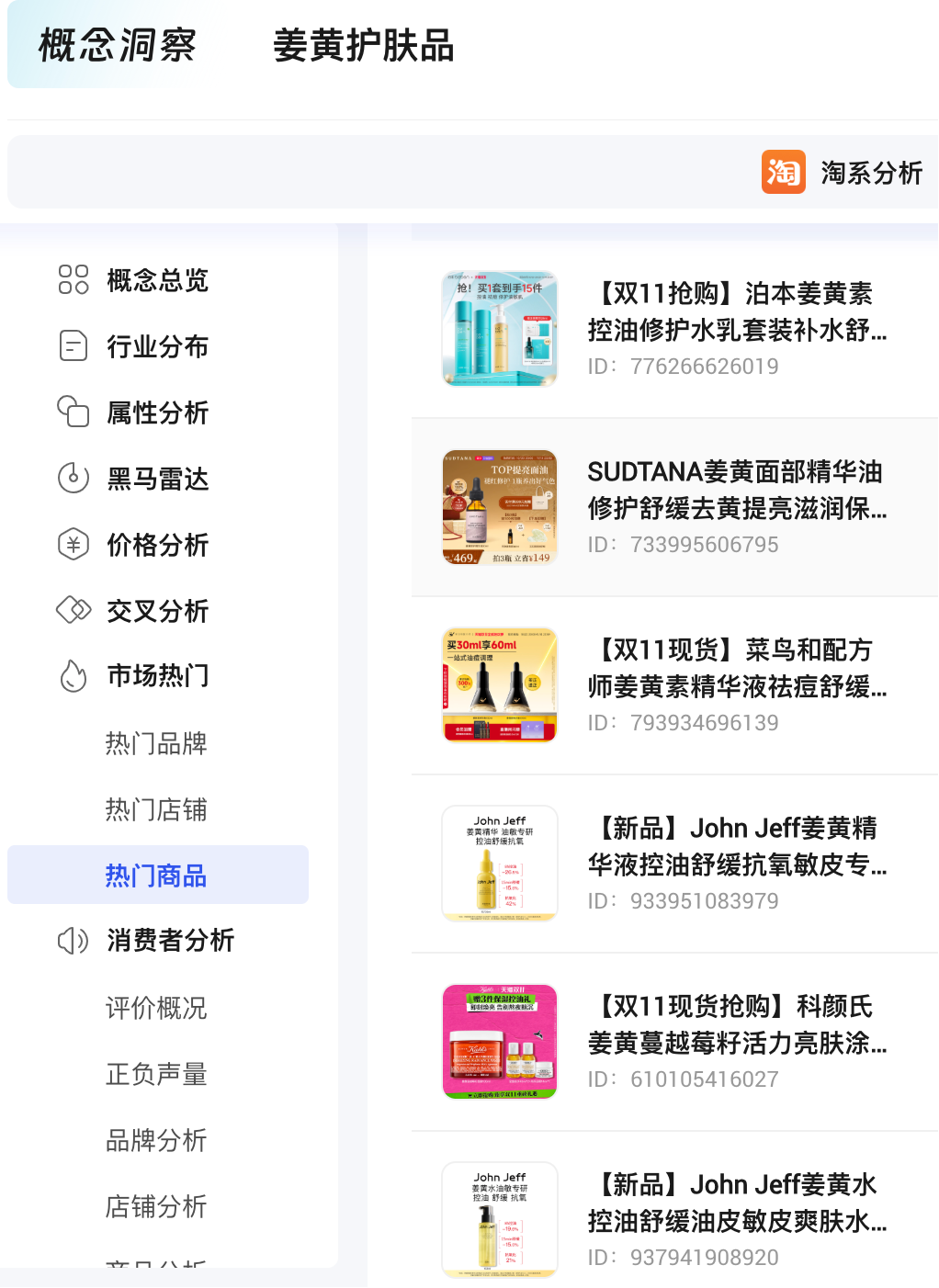The width and height of the screenshot is (939, 1288).
Task: Open 价格分析 page
Action: [157, 545]
